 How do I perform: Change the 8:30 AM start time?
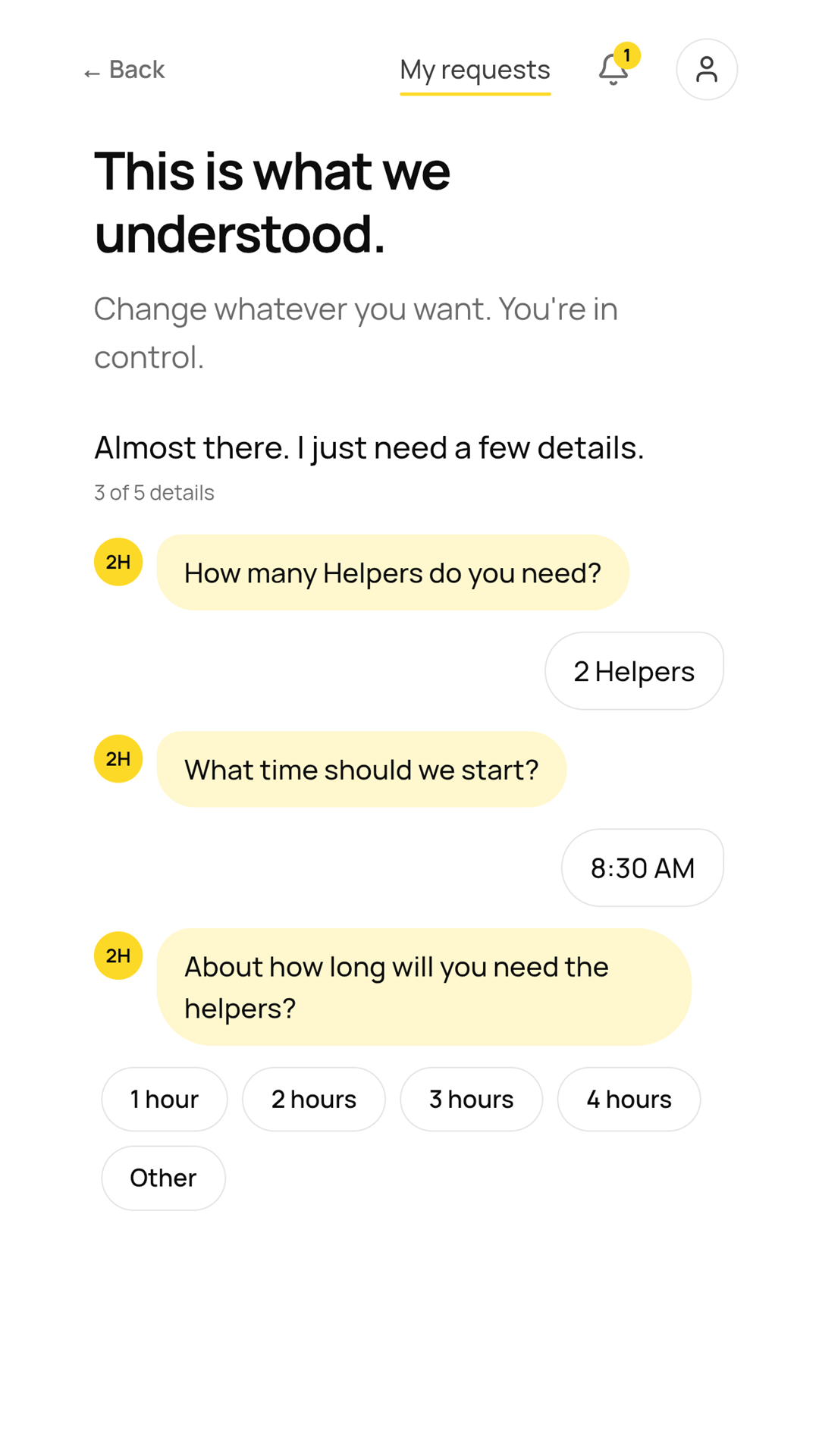coord(642,868)
